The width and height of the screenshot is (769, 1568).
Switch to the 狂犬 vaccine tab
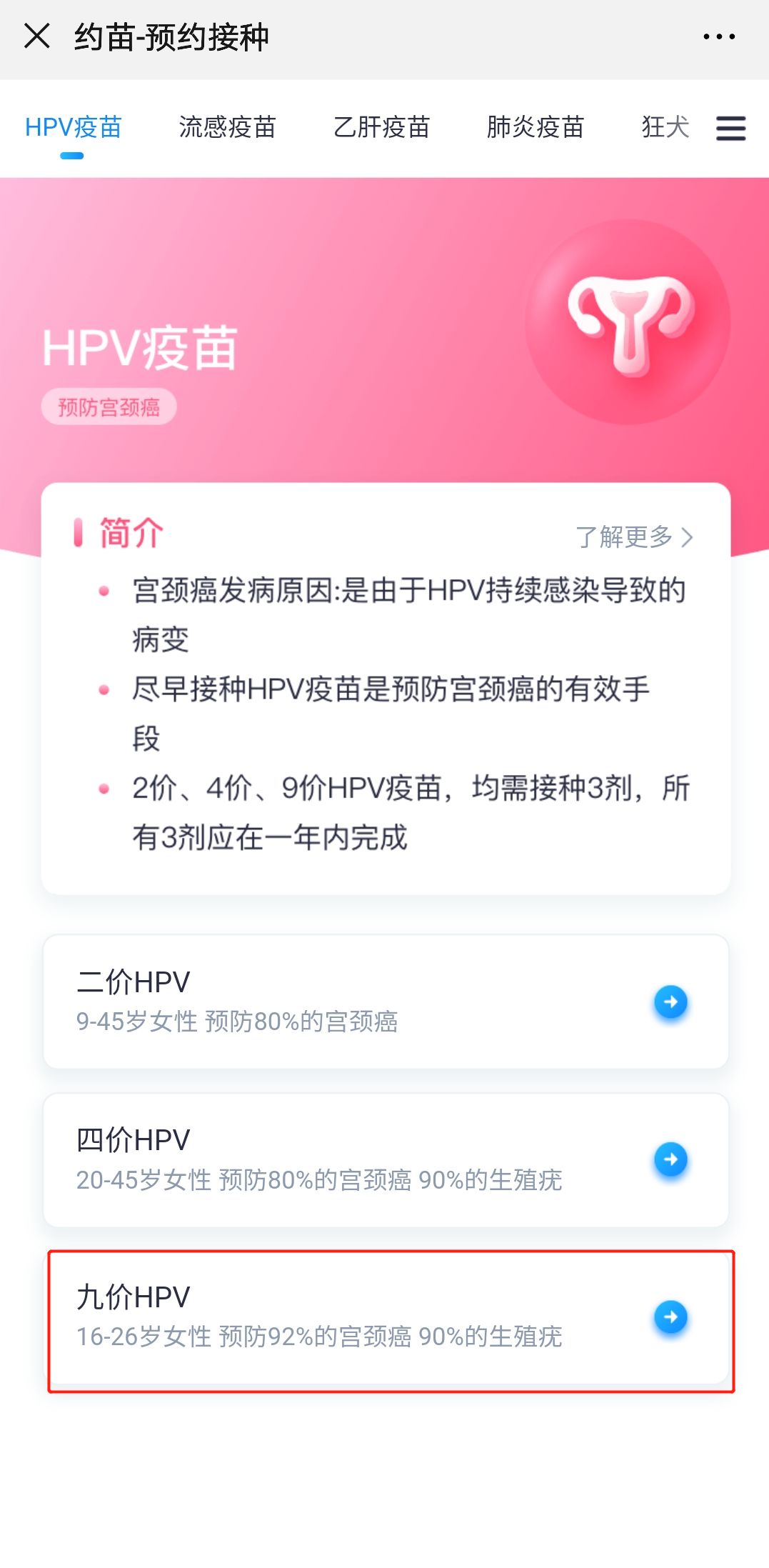point(665,127)
